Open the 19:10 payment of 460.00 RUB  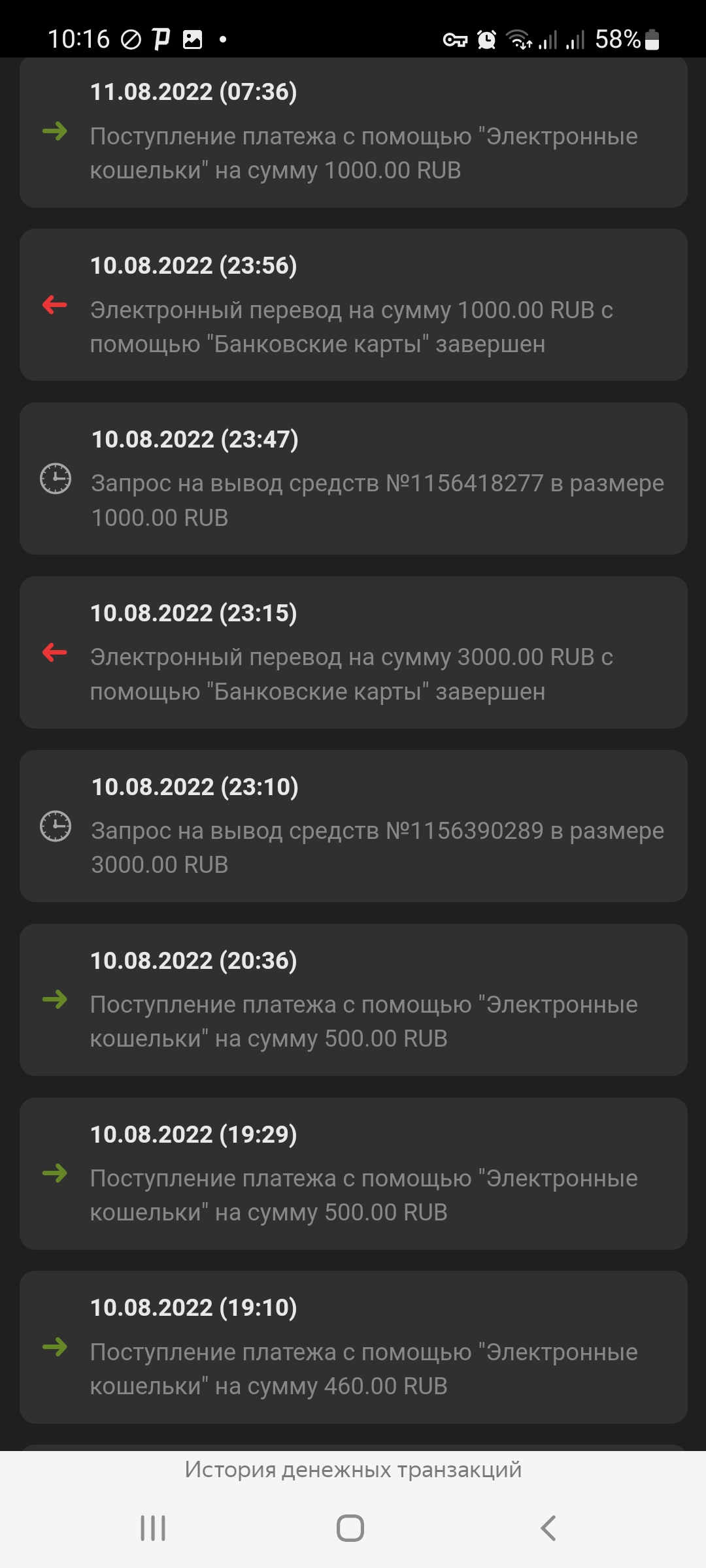[353, 1347]
